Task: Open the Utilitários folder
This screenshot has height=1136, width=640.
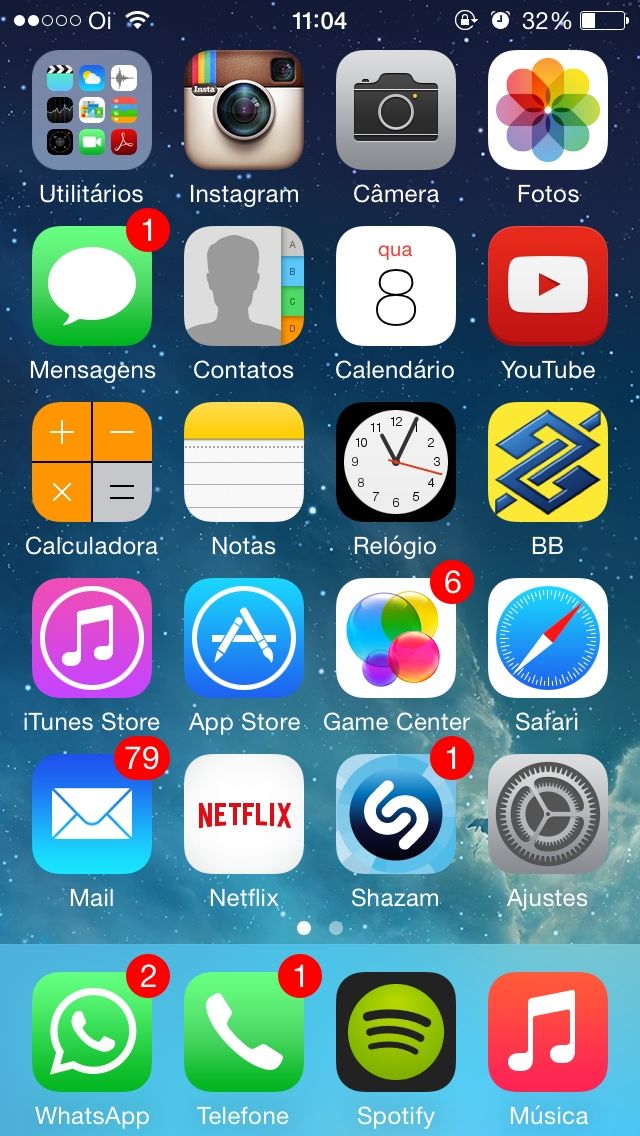Action: click(x=92, y=110)
